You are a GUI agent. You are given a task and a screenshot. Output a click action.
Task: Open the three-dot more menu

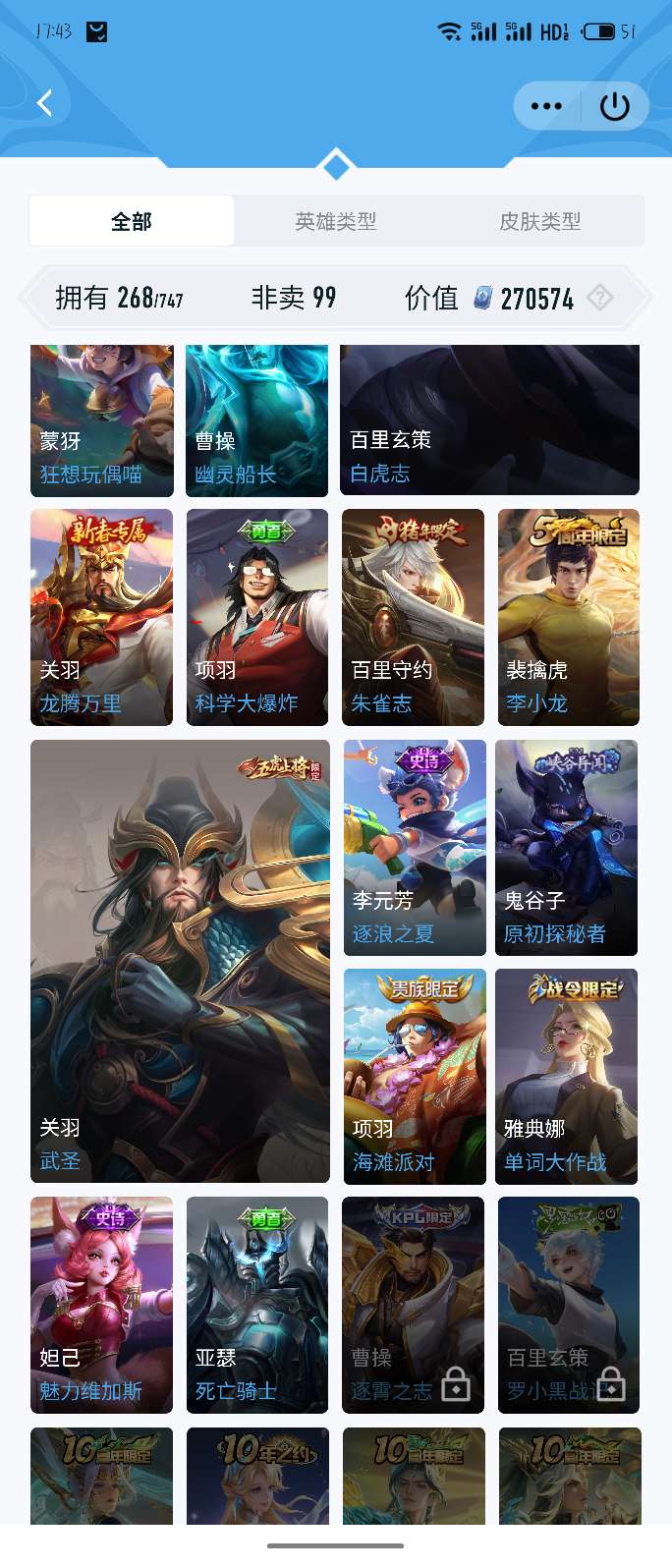tap(546, 106)
